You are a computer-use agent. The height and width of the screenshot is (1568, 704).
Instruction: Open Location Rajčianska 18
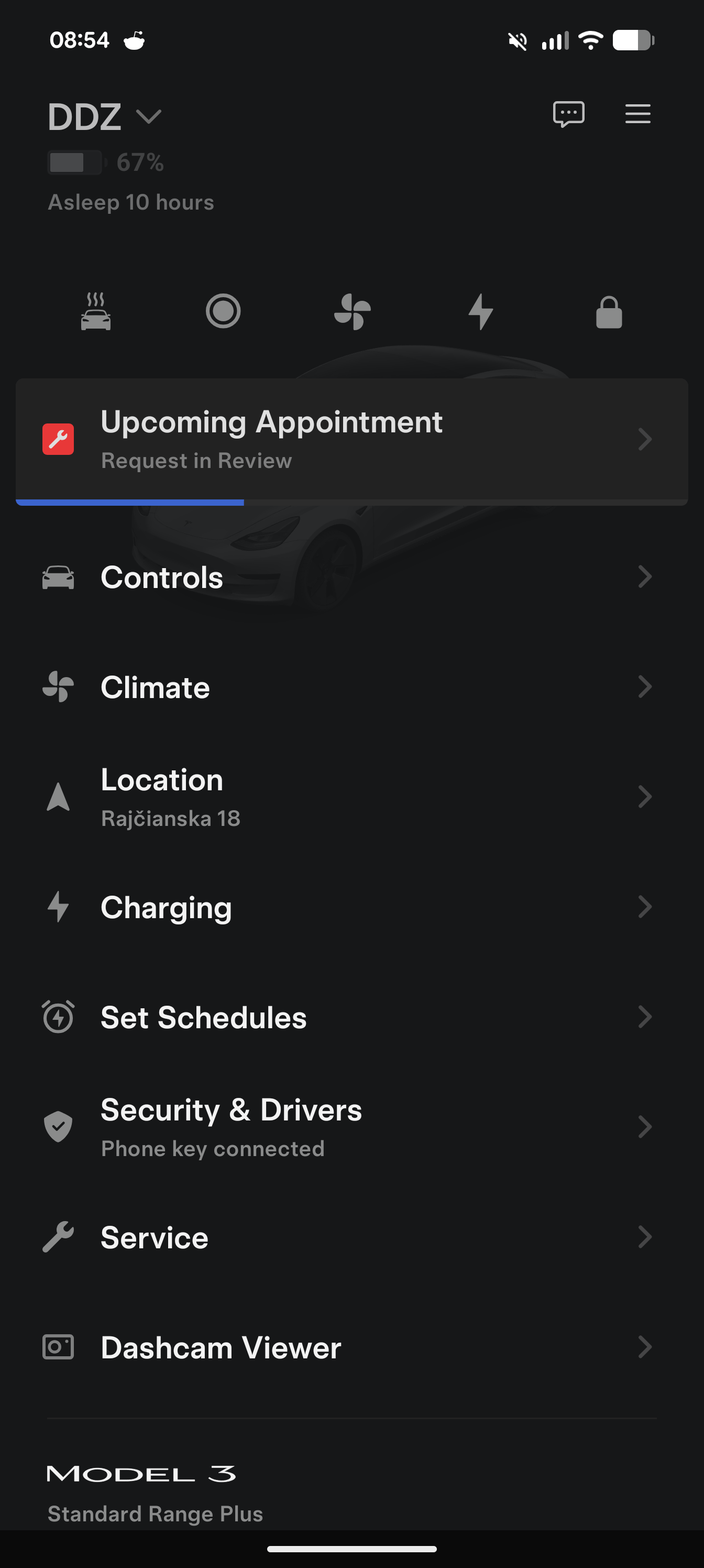351,797
